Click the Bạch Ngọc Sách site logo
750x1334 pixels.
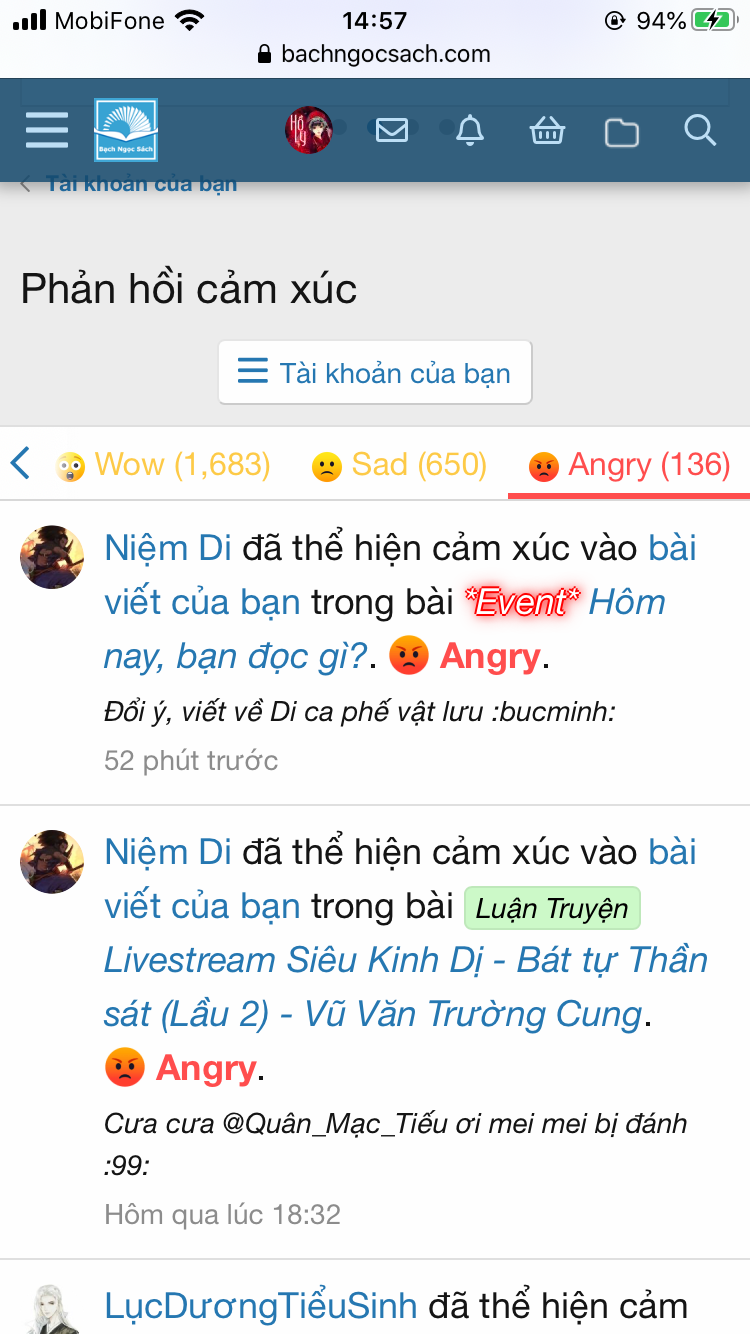[125, 130]
